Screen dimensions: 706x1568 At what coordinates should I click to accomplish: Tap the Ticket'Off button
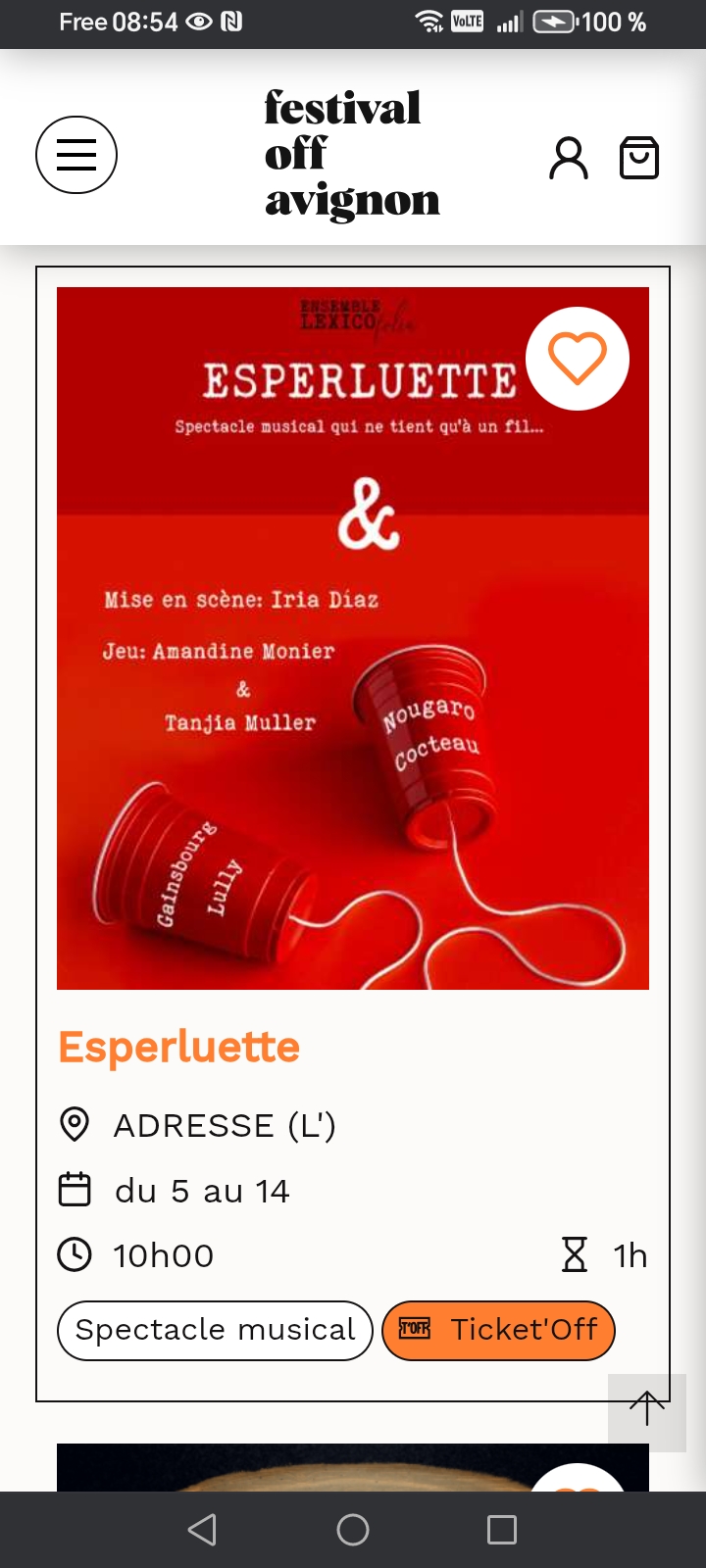(498, 1330)
